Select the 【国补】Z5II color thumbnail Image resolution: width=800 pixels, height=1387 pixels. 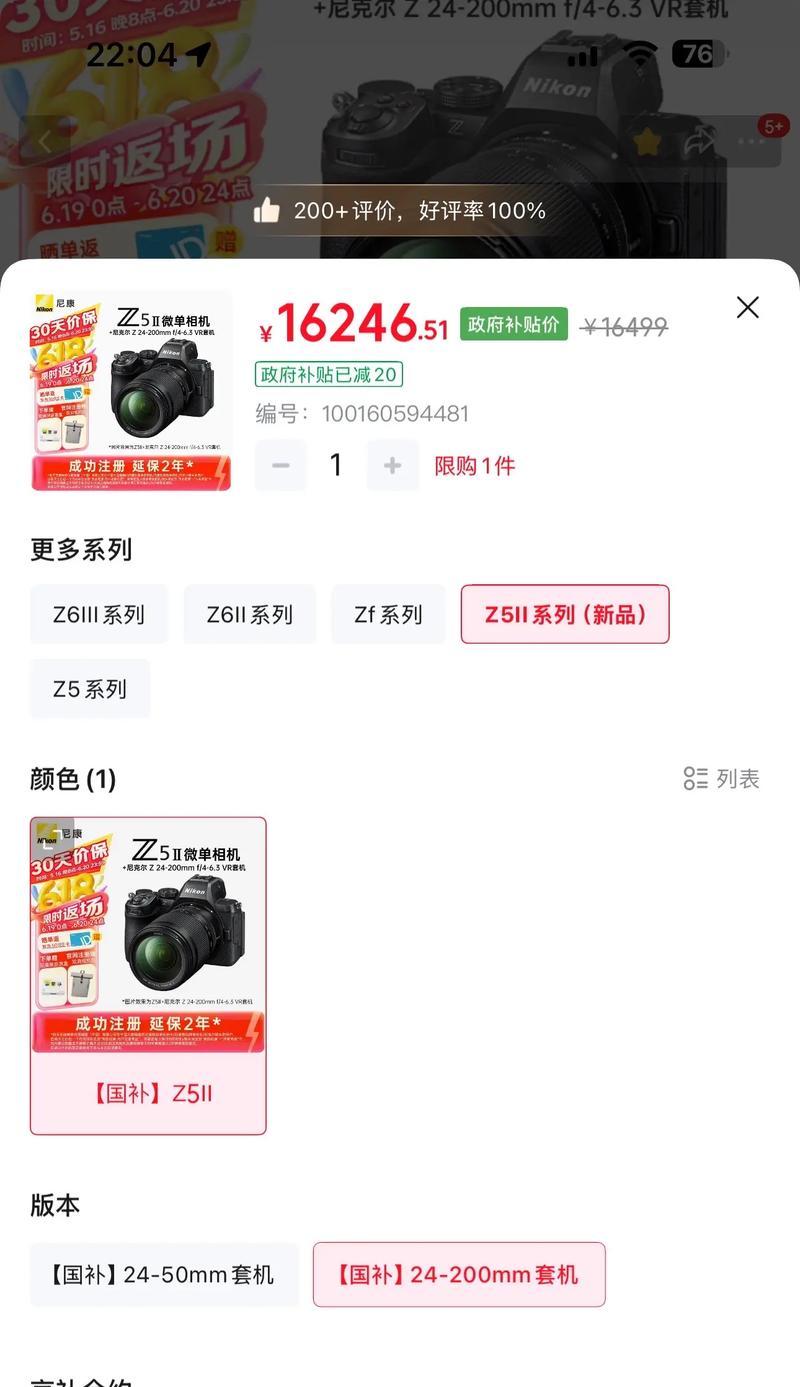point(148,977)
